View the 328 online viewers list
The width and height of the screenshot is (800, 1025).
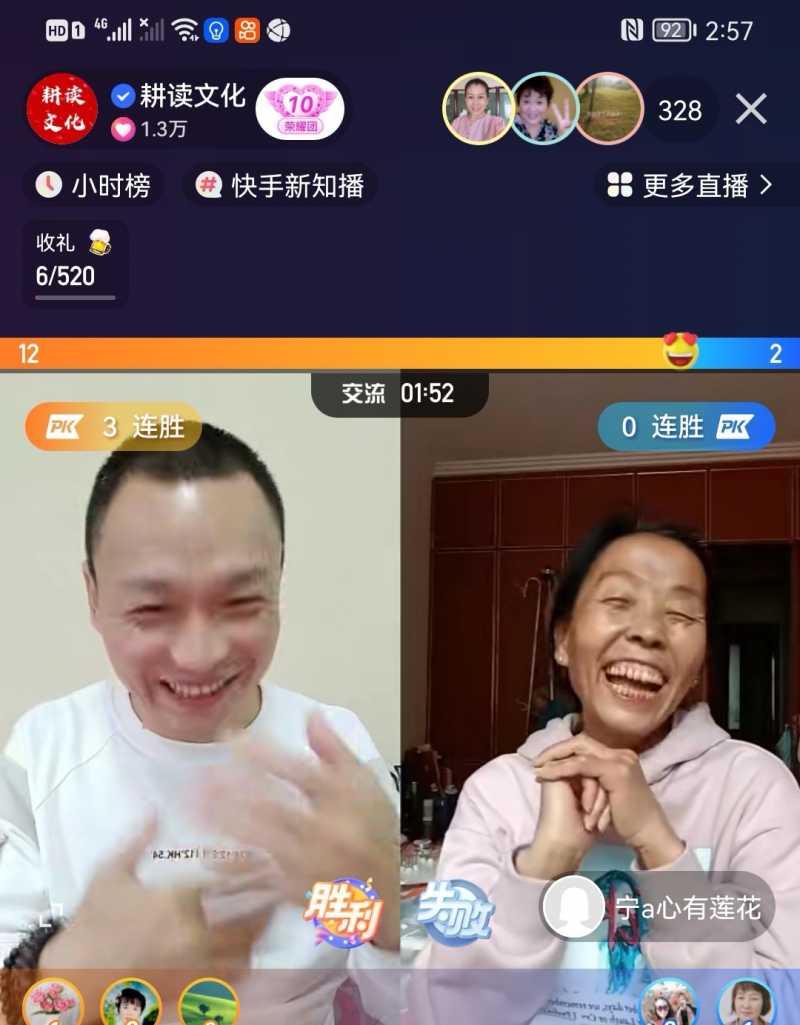(x=680, y=110)
